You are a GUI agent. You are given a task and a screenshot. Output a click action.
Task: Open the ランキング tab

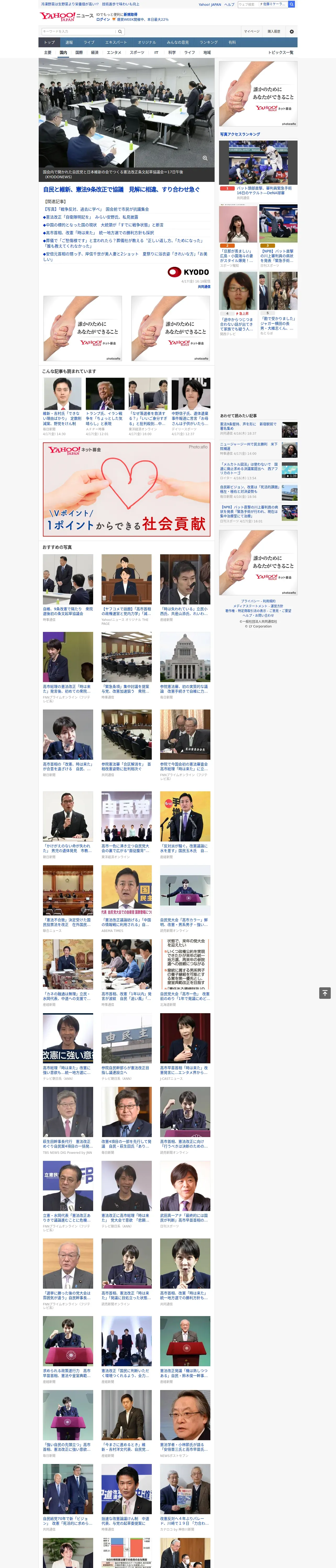pos(209,43)
